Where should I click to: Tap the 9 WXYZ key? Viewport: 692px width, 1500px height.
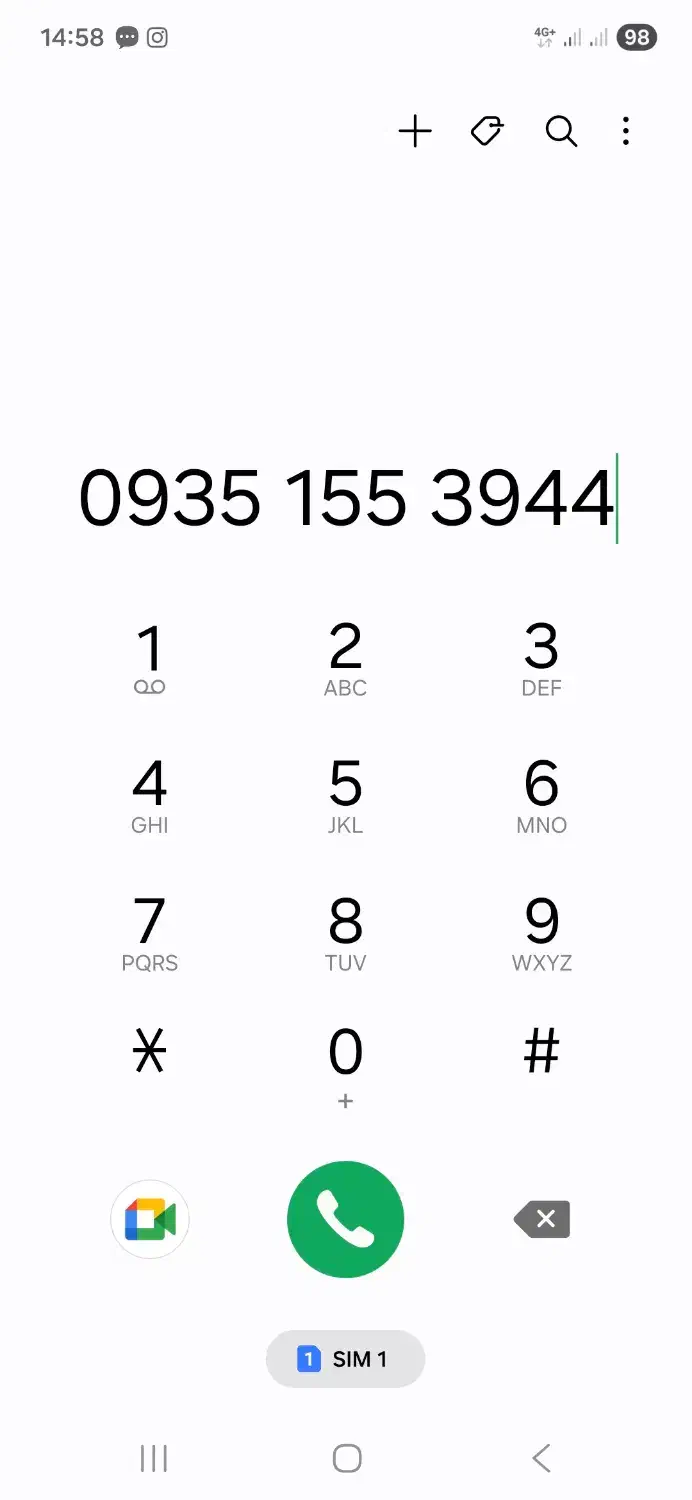541,933
